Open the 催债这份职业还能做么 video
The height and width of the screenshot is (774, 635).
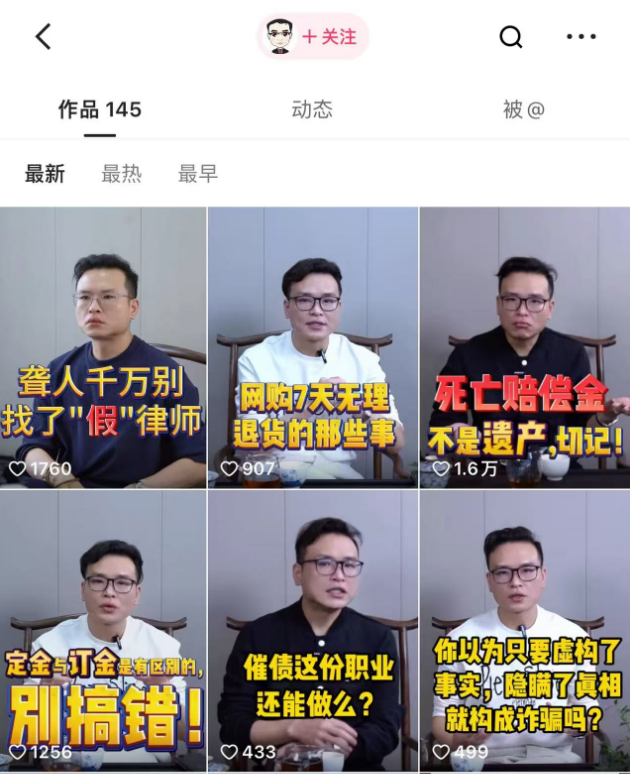[x=313, y=630]
